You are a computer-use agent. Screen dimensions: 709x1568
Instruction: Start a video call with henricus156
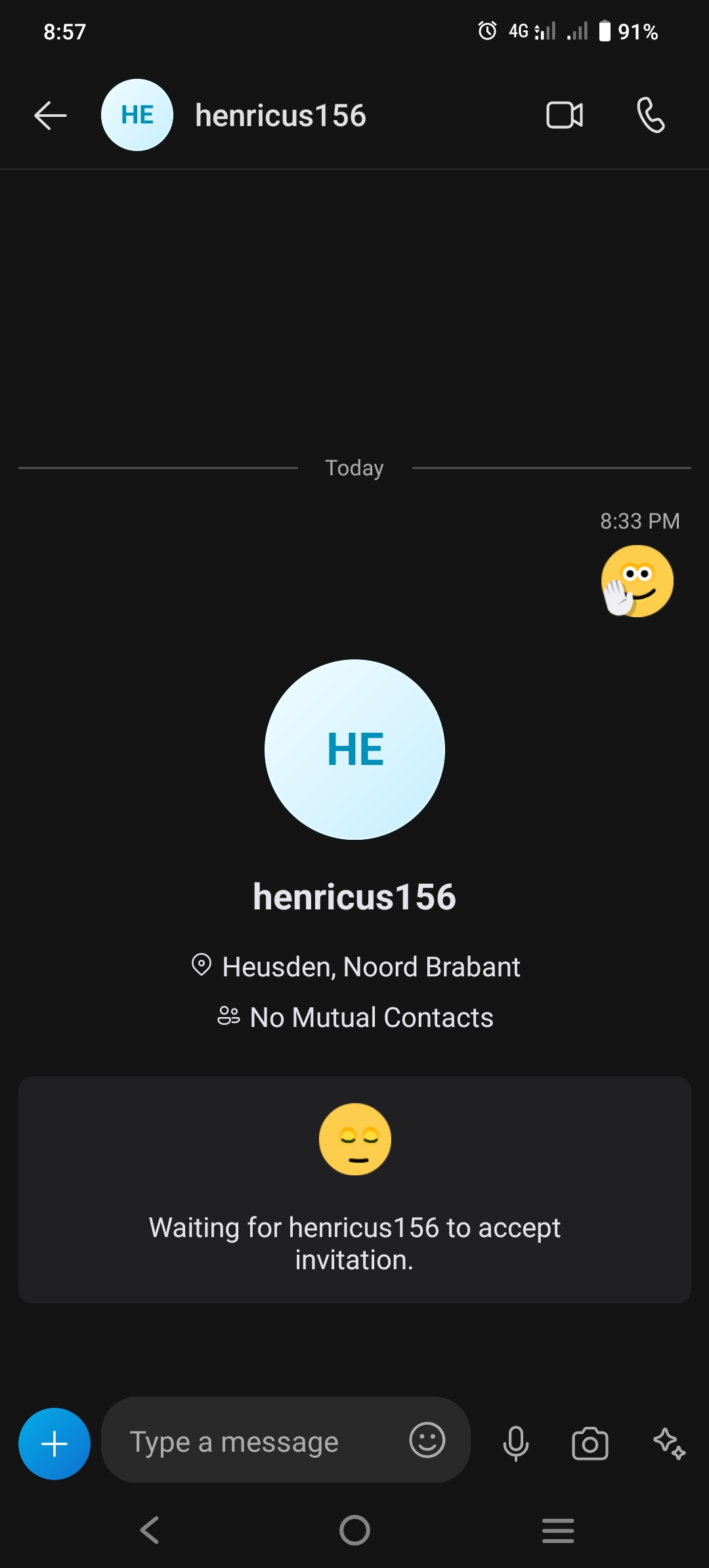565,116
